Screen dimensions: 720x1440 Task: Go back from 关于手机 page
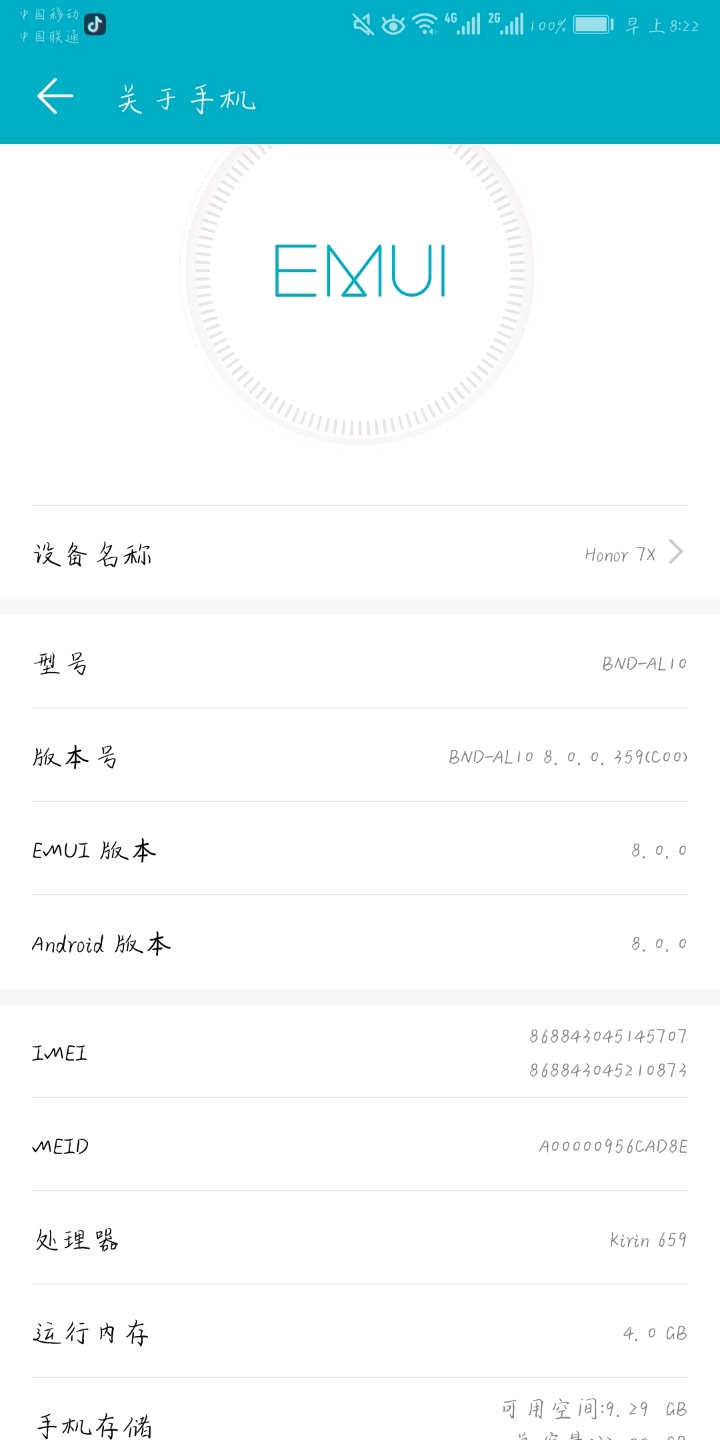pos(55,97)
